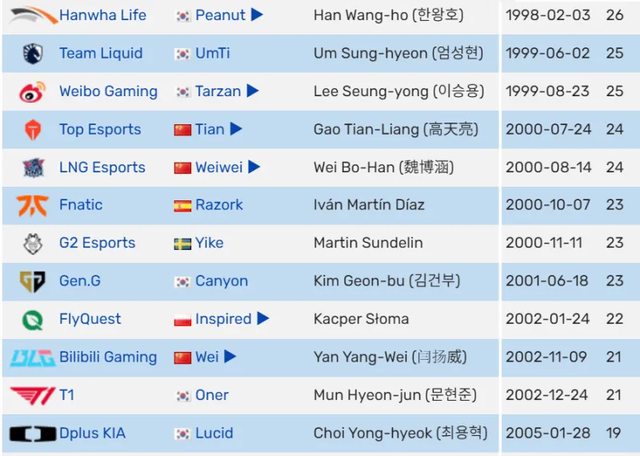The height and width of the screenshot is (456, 640).
Task: View player Oner's profile
Action: tap(212, 395)
